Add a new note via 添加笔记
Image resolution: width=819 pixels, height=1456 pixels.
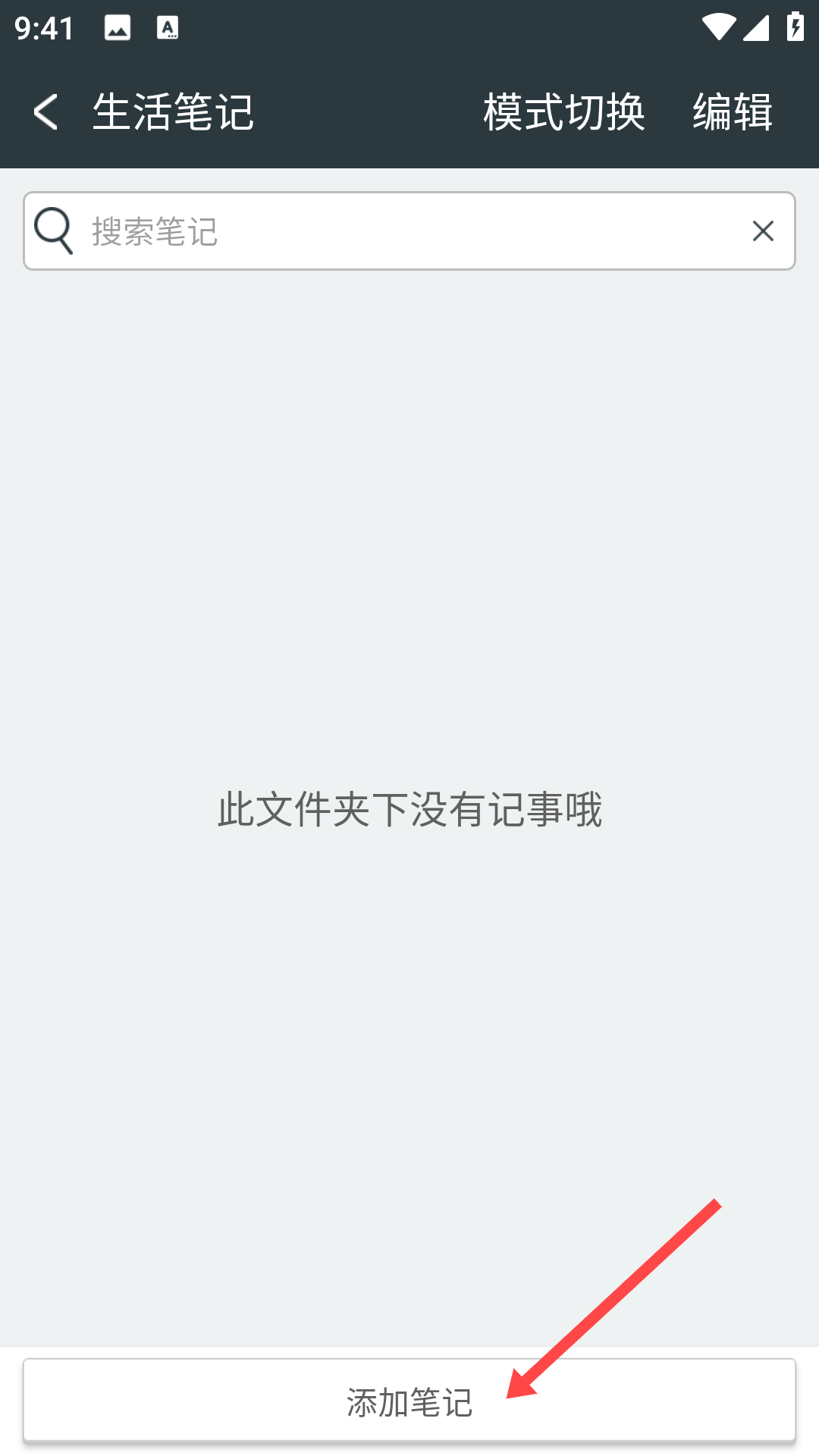pos(409,1401)
